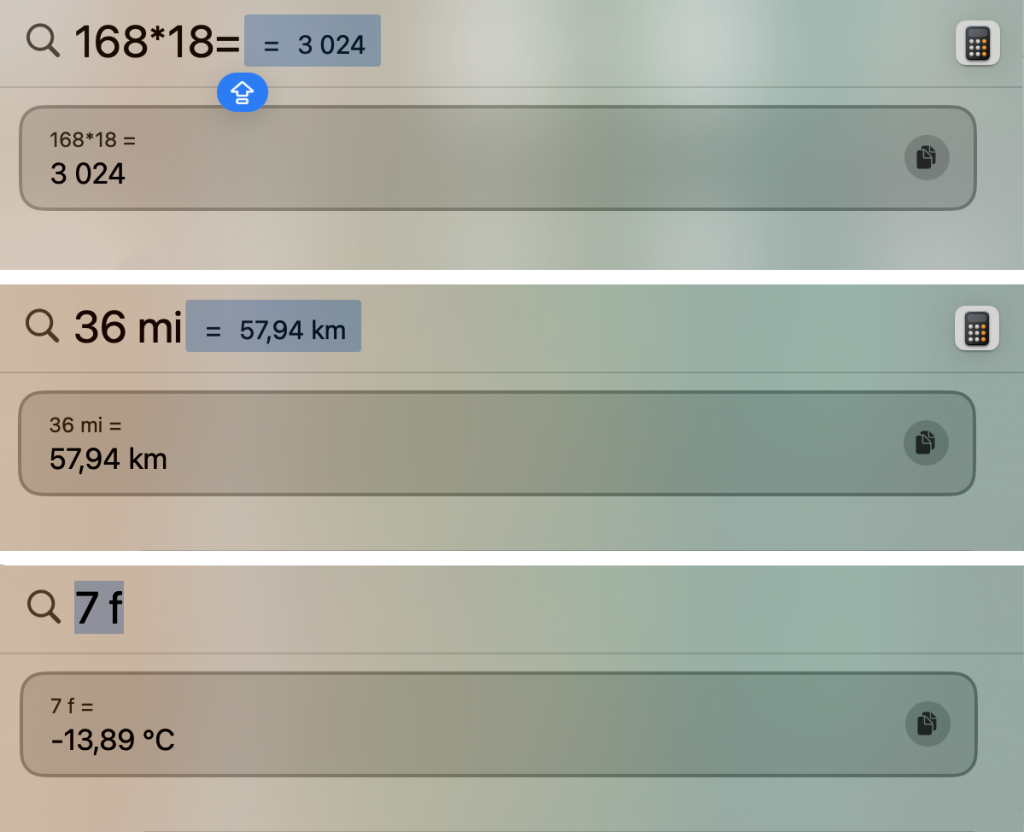The width and height of the screenshot is (1024, 832).
Task: Open the 168*18 = 3 024 result card
Action: pos(450,159)
